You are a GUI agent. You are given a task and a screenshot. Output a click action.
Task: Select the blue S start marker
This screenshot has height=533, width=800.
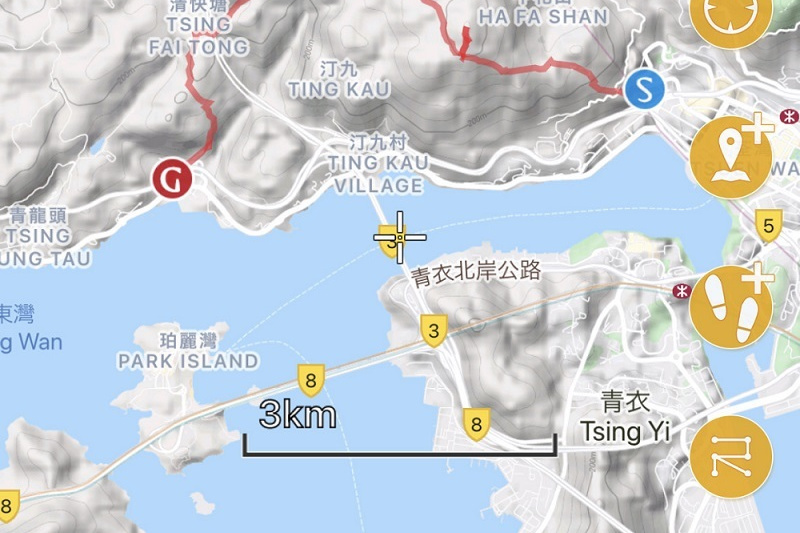(x=644, y=89)
